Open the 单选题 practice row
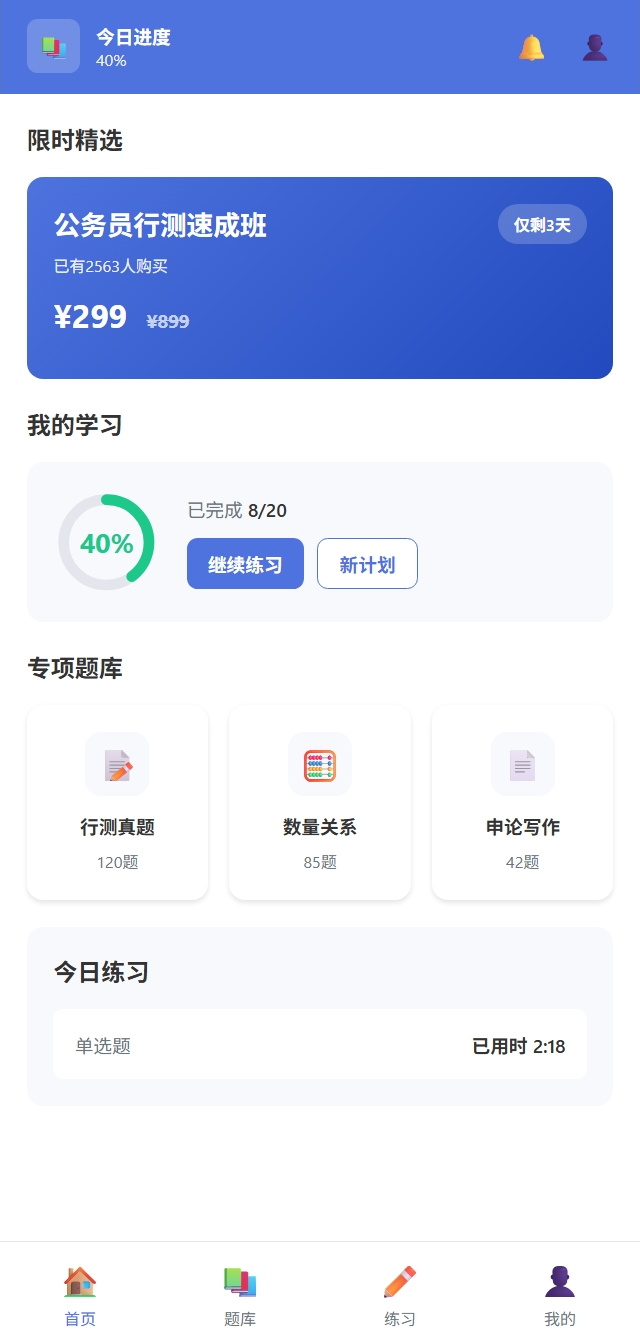 [320, 1044]
